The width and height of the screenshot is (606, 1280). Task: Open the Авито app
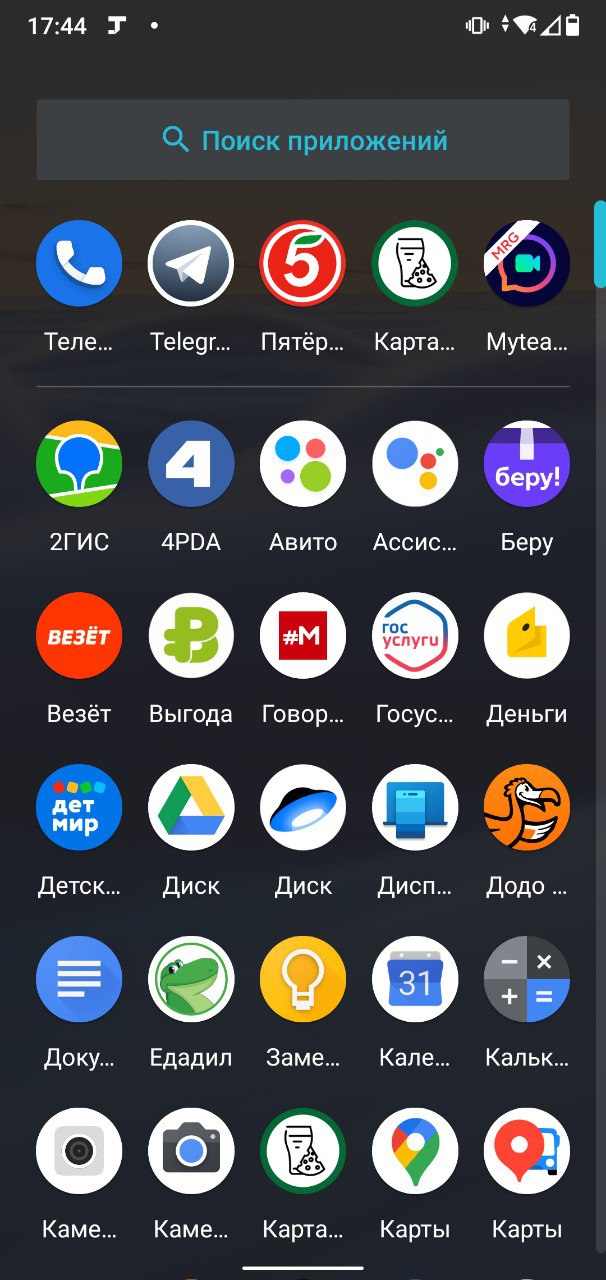[x=303, y=464]
